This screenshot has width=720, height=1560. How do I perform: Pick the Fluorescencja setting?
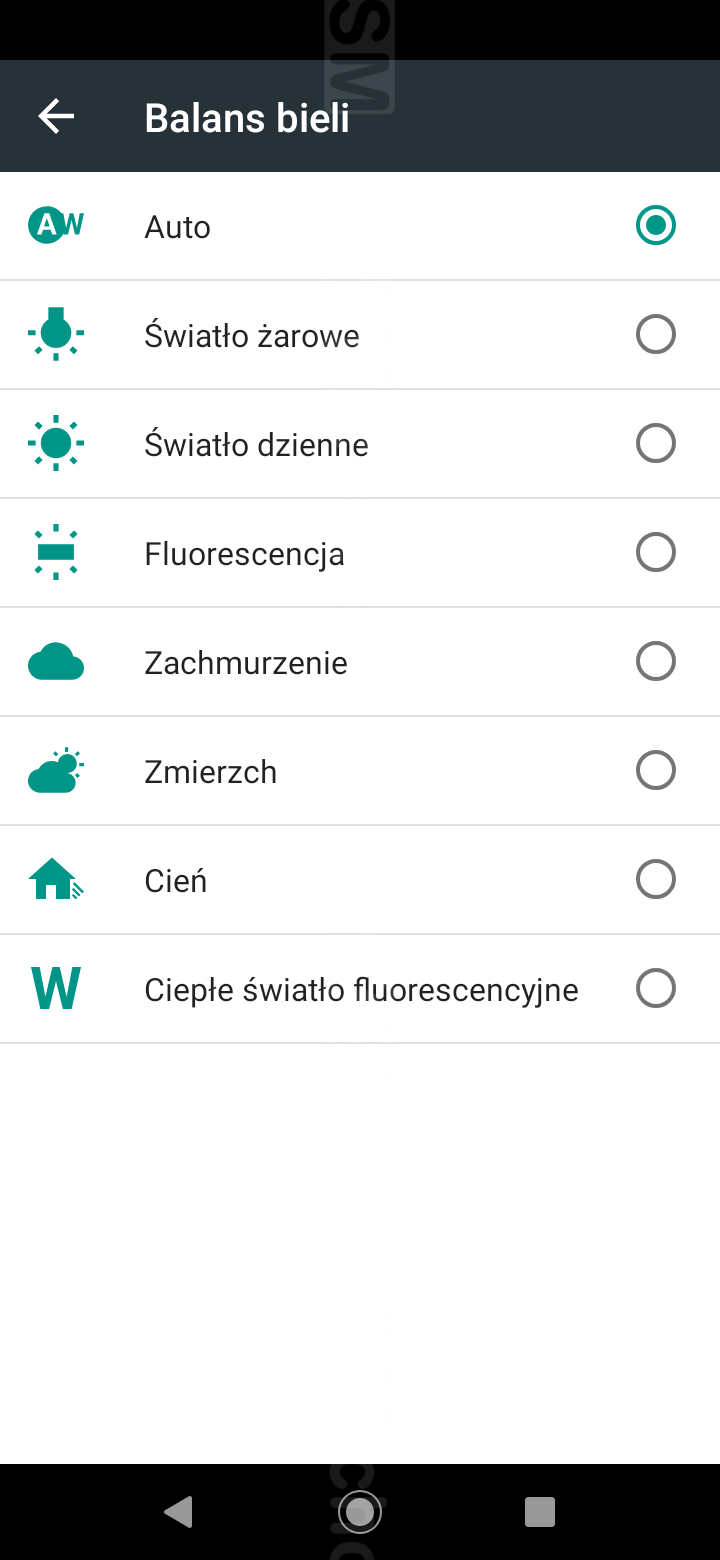click(655, 553)
